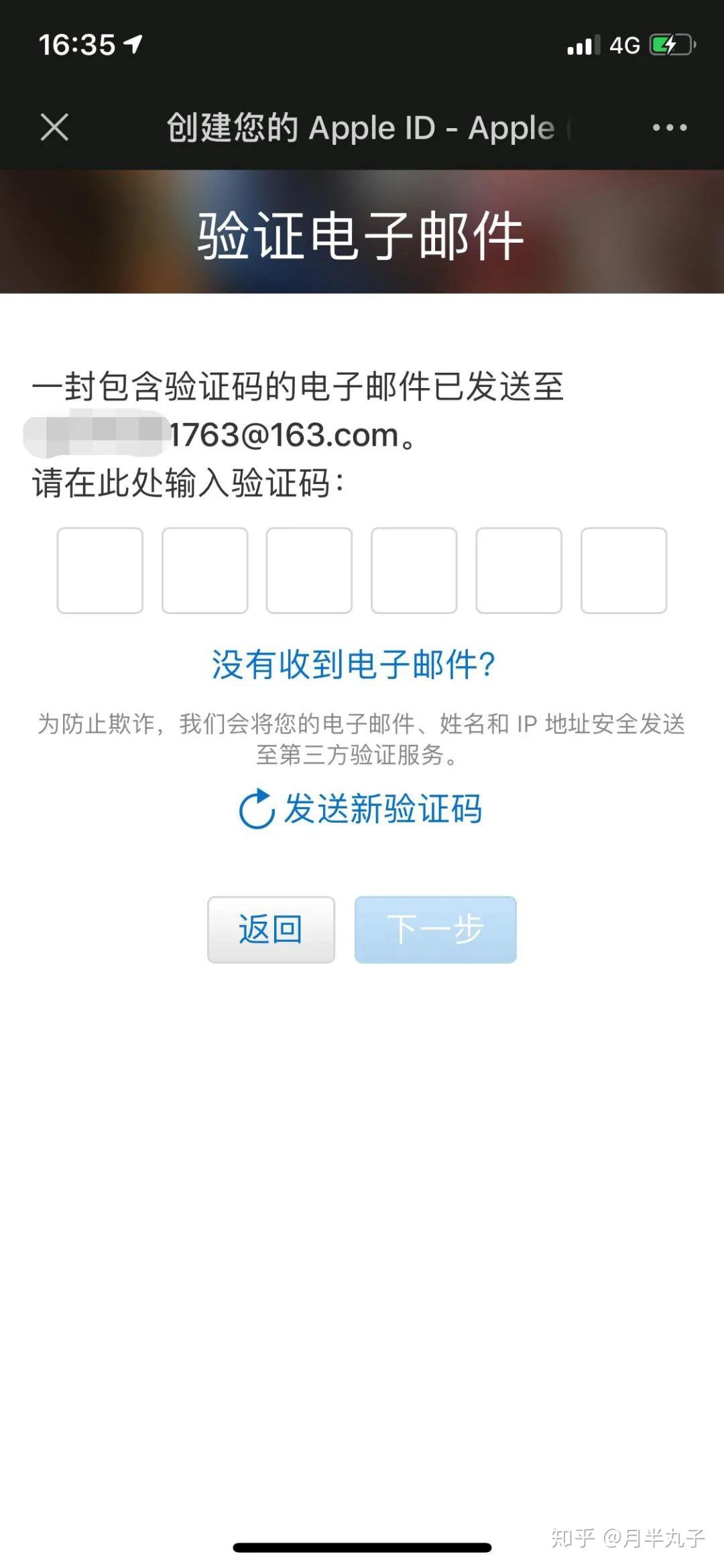Tap the fifth verification code box
This screenshot has height=1568, width=724.
[x=519, y=570]
